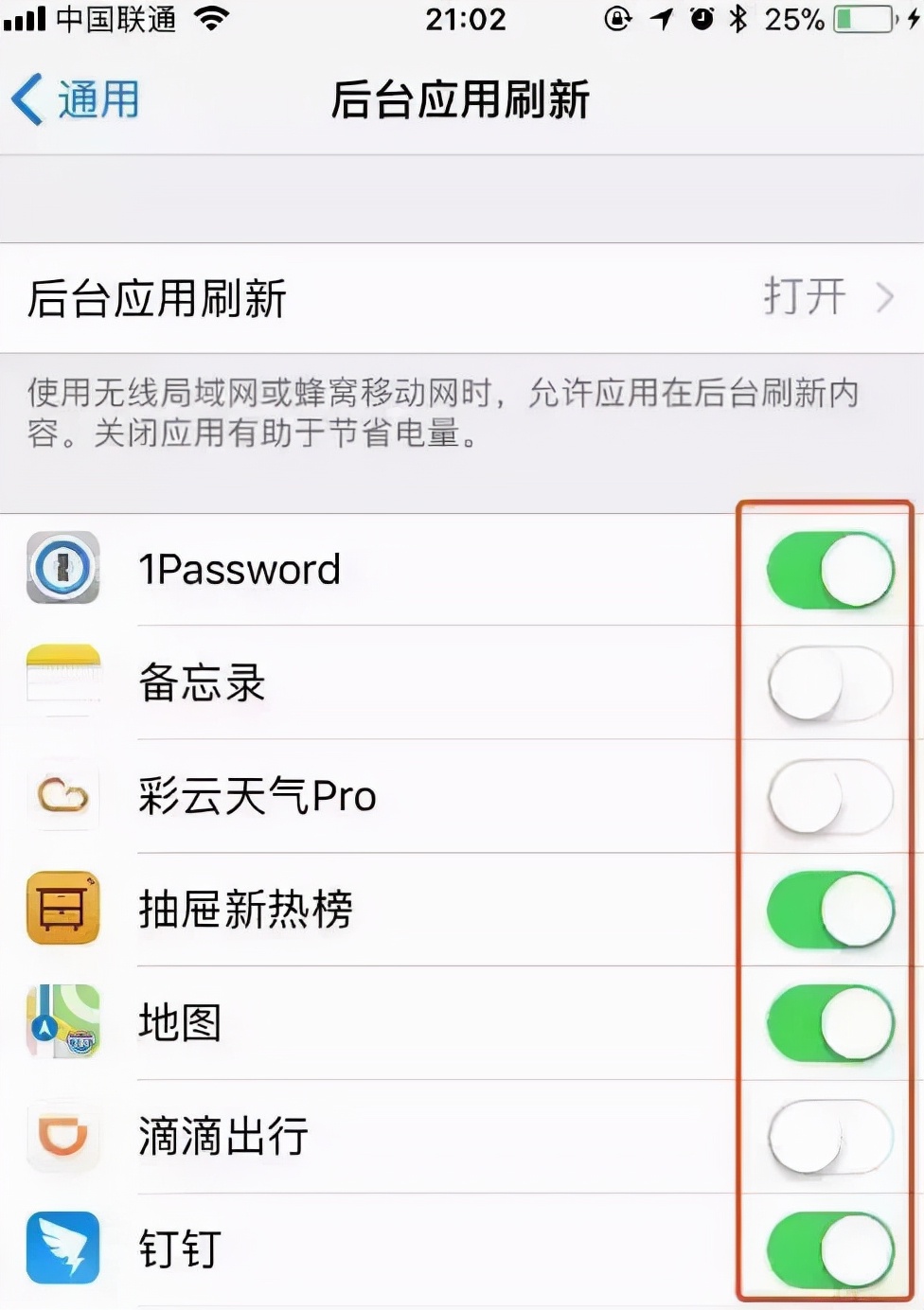Go back to 通用 settings
924x1310 pixels.
[x=76, y=97]
